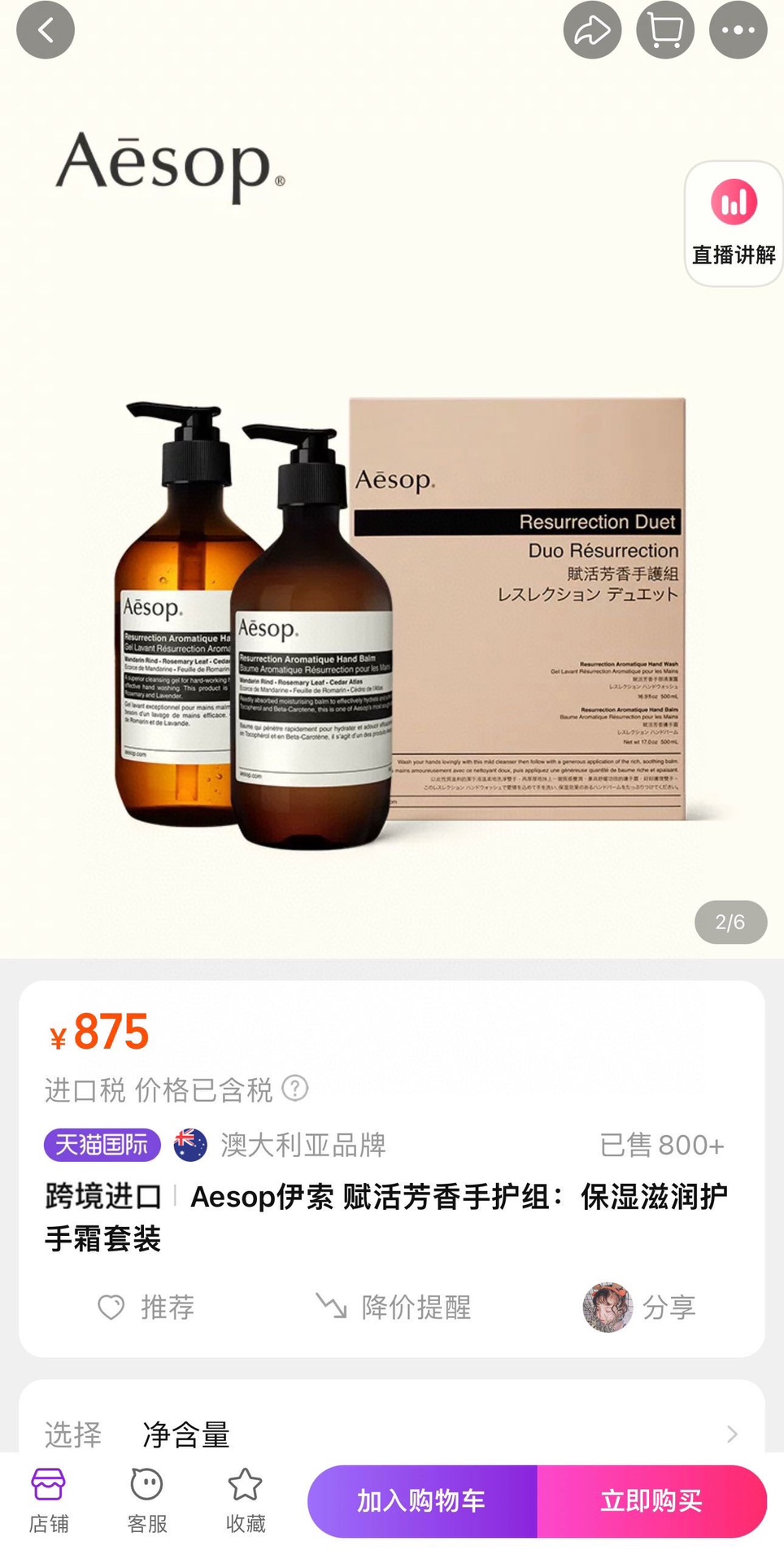
Task: Open the 直播讲解 live explanation
Action: pyautogui.click(x=734, y=223)
